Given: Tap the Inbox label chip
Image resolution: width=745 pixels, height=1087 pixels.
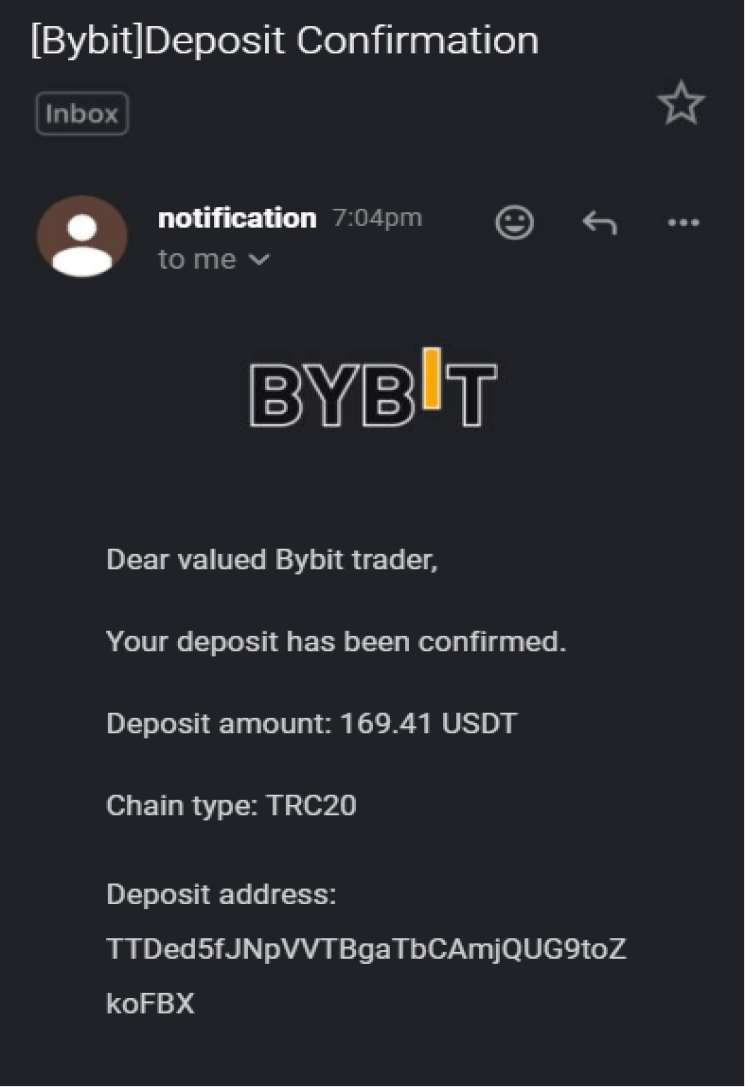Looking at the screenshot, I should click(82, 114).
